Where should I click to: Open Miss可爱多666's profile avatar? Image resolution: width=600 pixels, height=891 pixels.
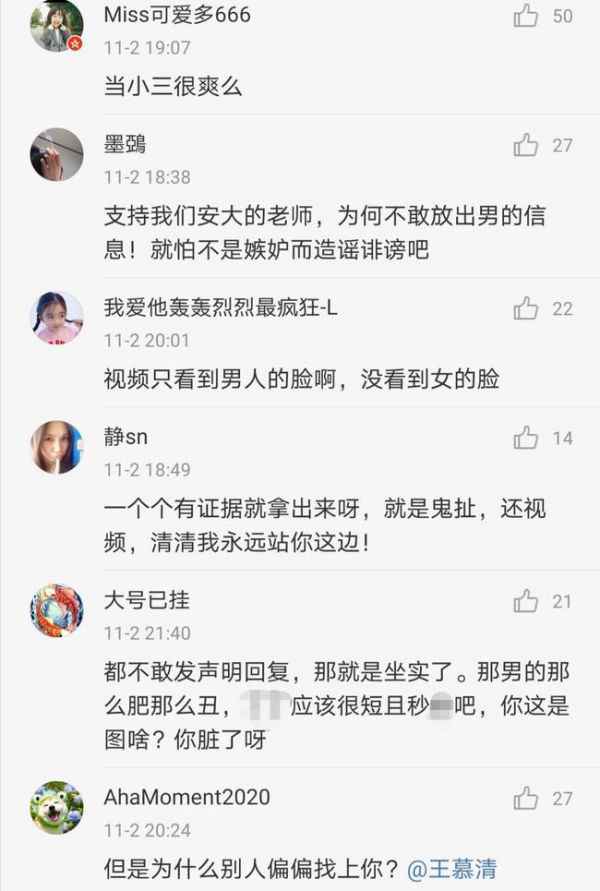pos(57,26)
